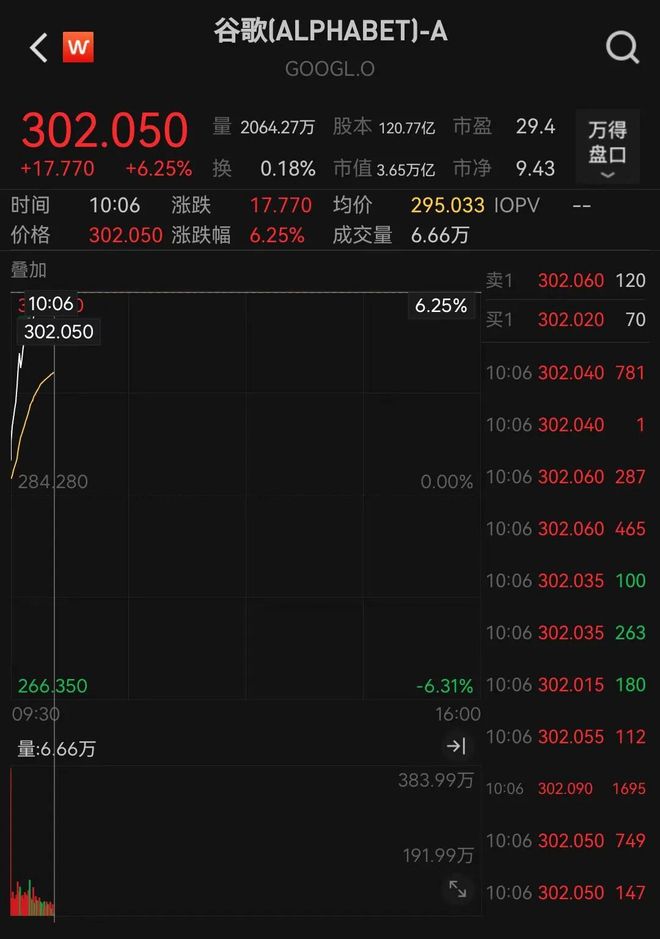This screenshot has height=939, width=660.
Task: Go back using the arrow
Action: point(38,47)
